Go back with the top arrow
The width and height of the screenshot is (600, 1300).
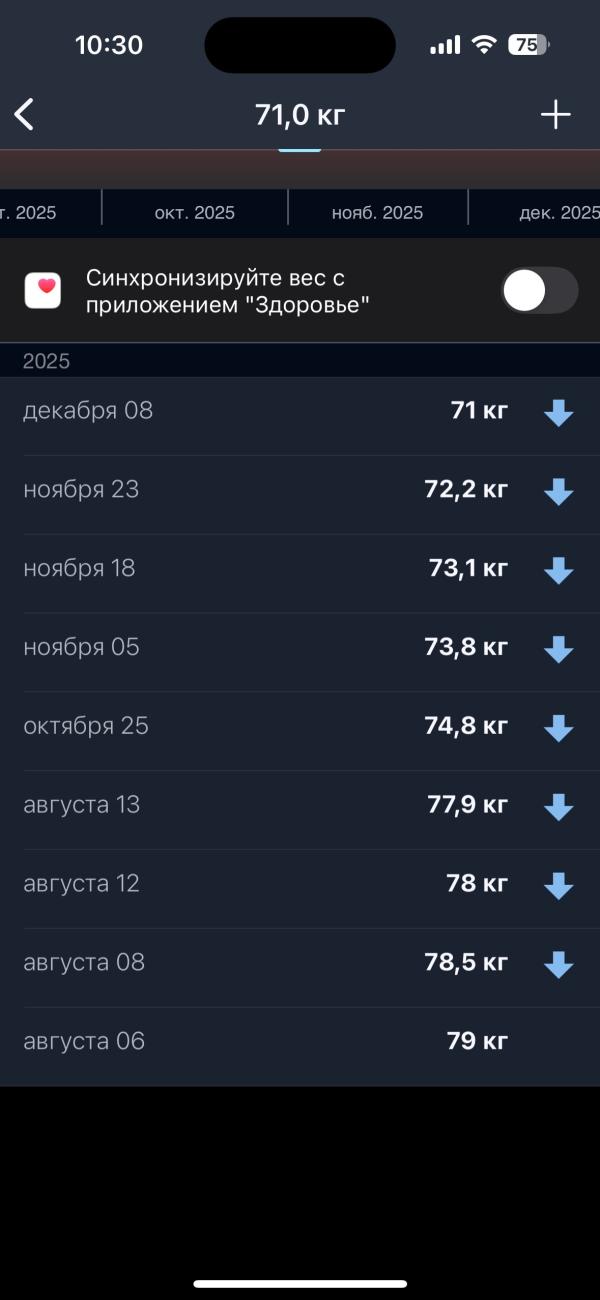25,114
